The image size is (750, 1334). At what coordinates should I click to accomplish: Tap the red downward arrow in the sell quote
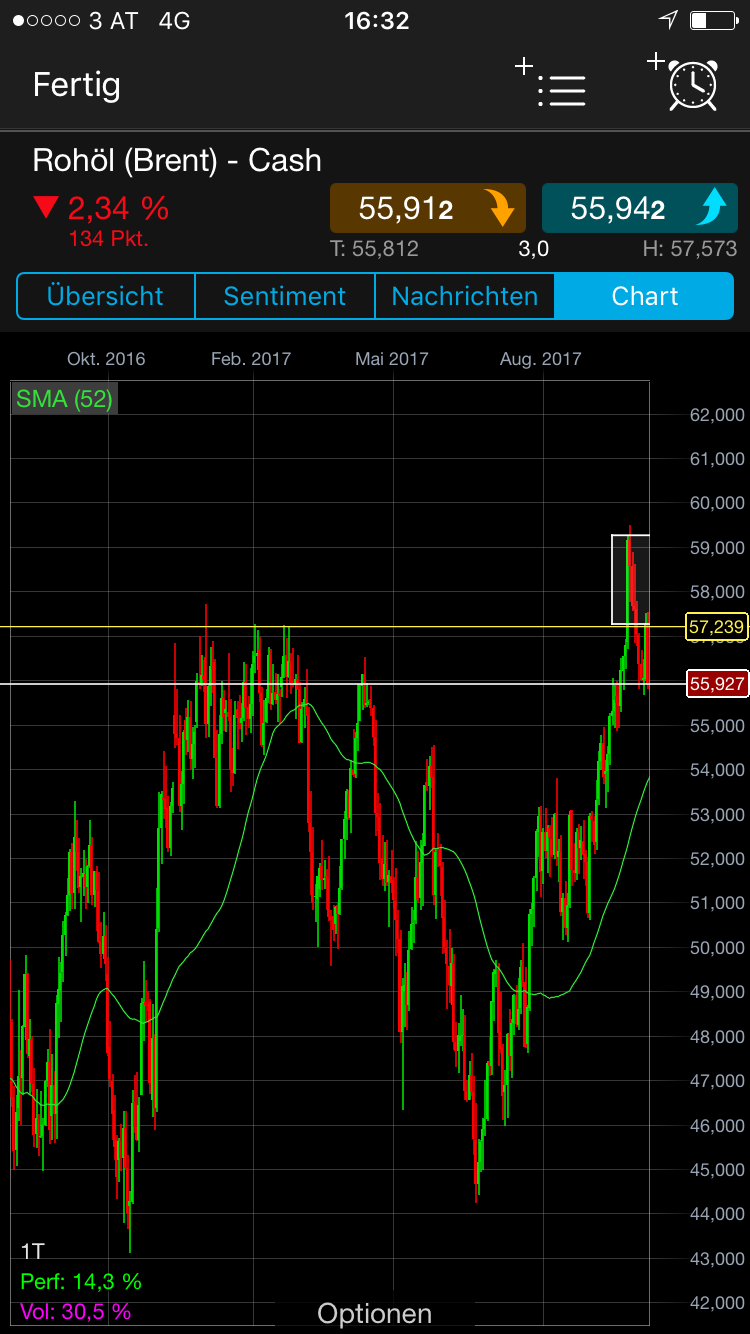click(x=500, y=208)
